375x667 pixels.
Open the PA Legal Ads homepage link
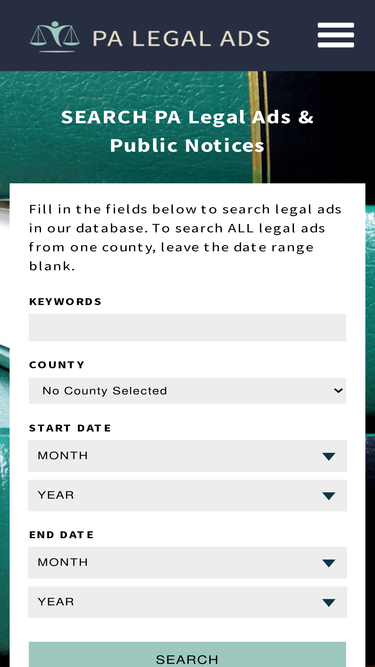point(150,37)
